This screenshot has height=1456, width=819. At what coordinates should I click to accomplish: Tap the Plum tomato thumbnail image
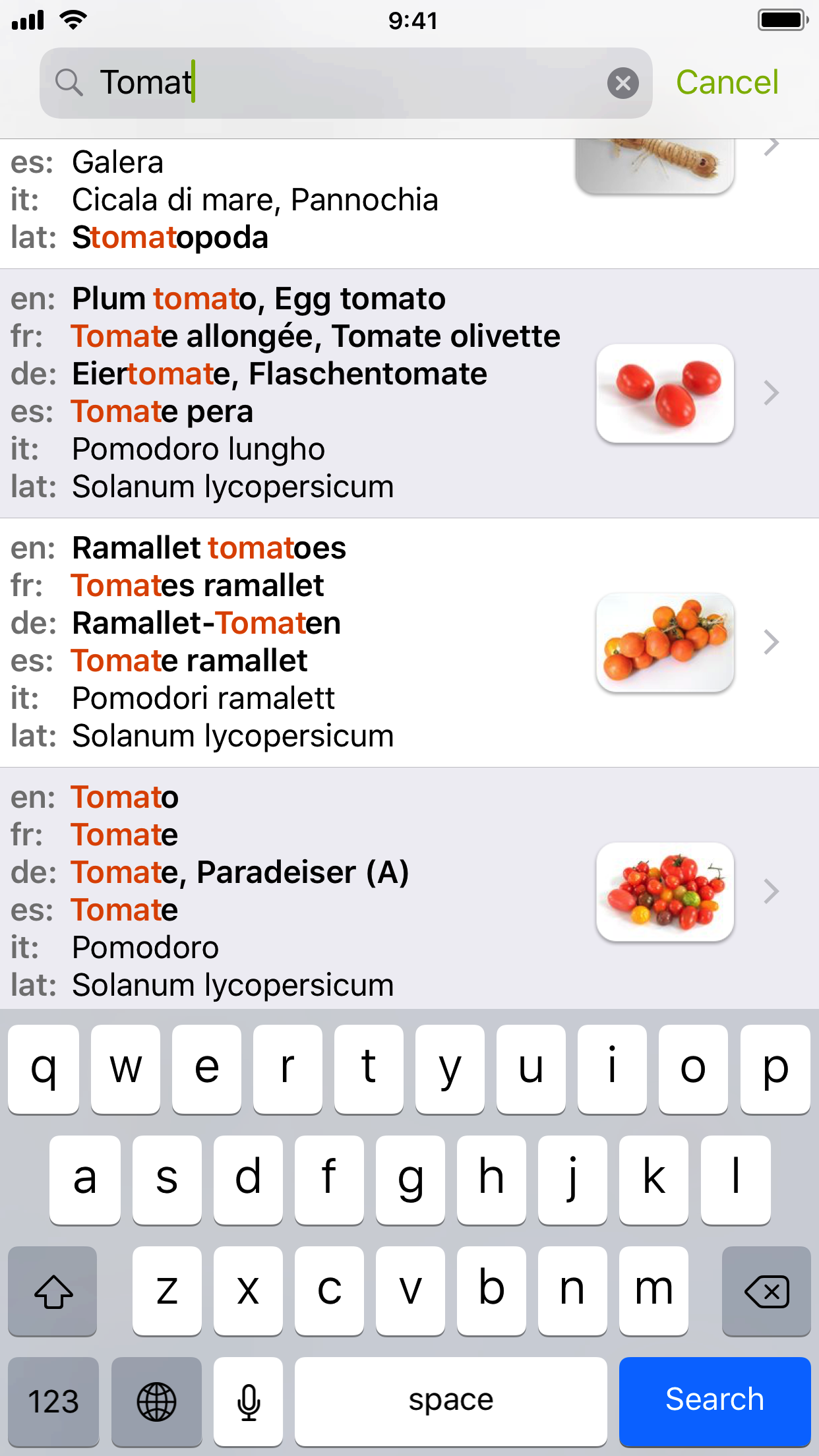664,392
